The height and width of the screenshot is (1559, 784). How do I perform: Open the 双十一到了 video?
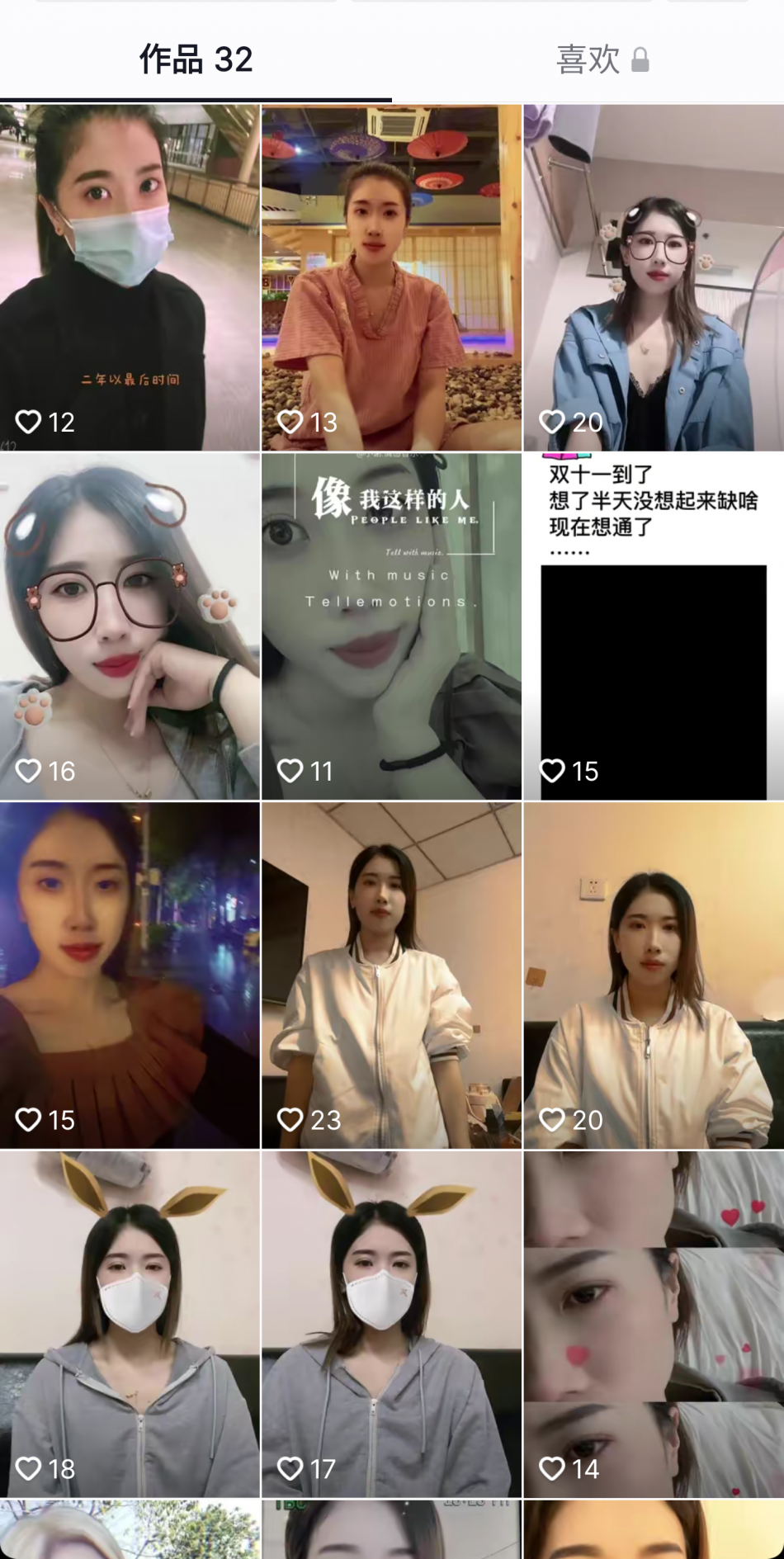point(654,626)
